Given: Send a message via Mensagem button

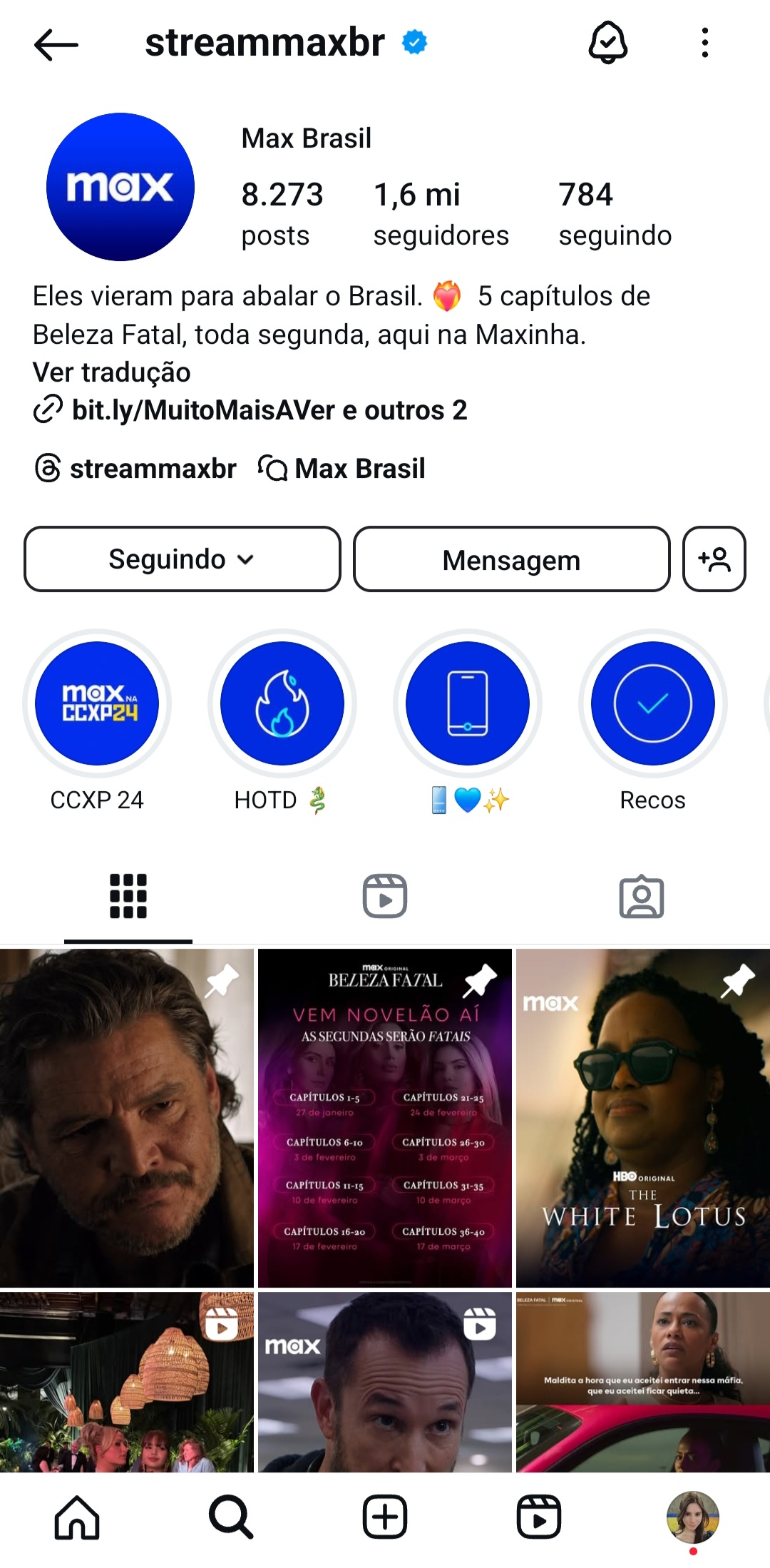Looking at the screenshot, I should (x=510, y=561).
